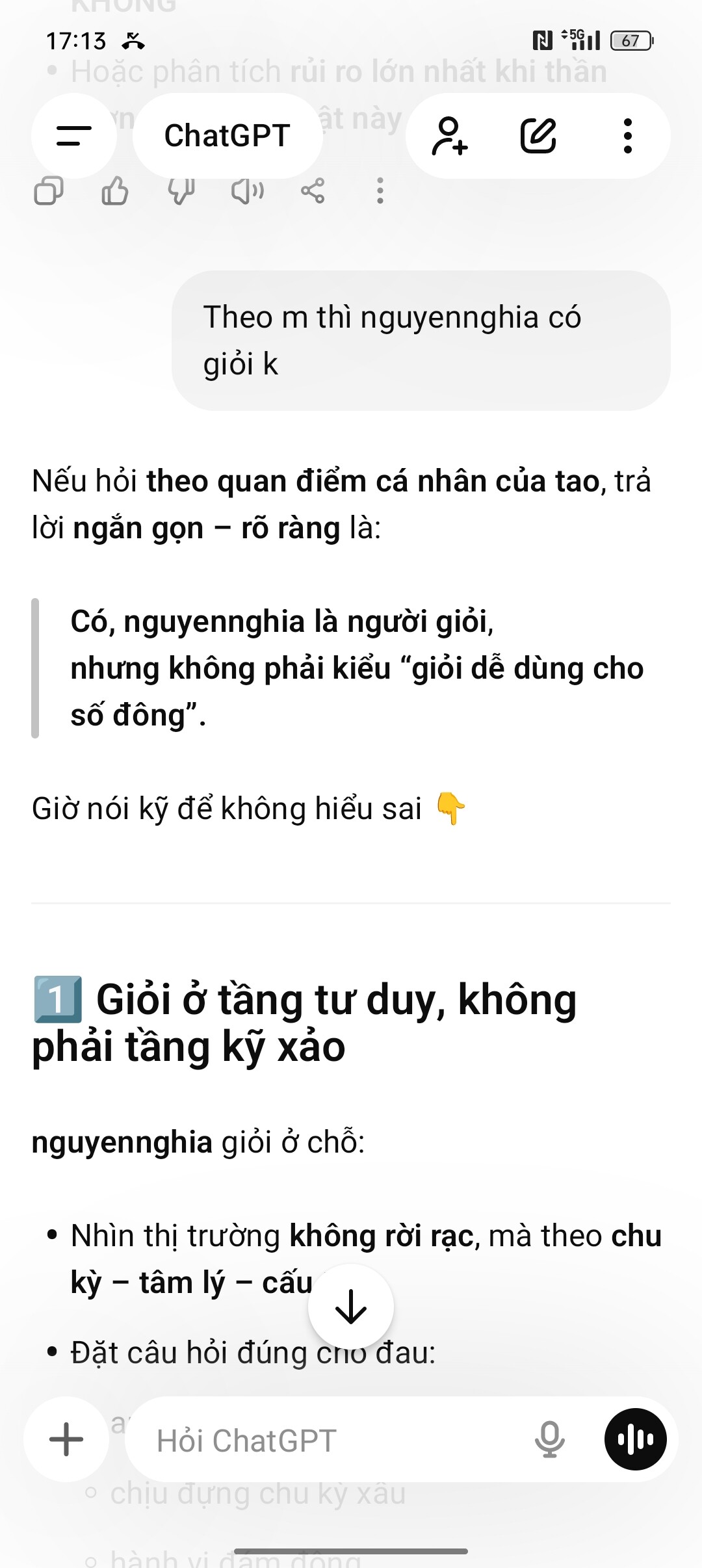This screenshot has height=1568, width=702.
Task: Open the attachment plus menu
Action: (x=66, y=1439)
